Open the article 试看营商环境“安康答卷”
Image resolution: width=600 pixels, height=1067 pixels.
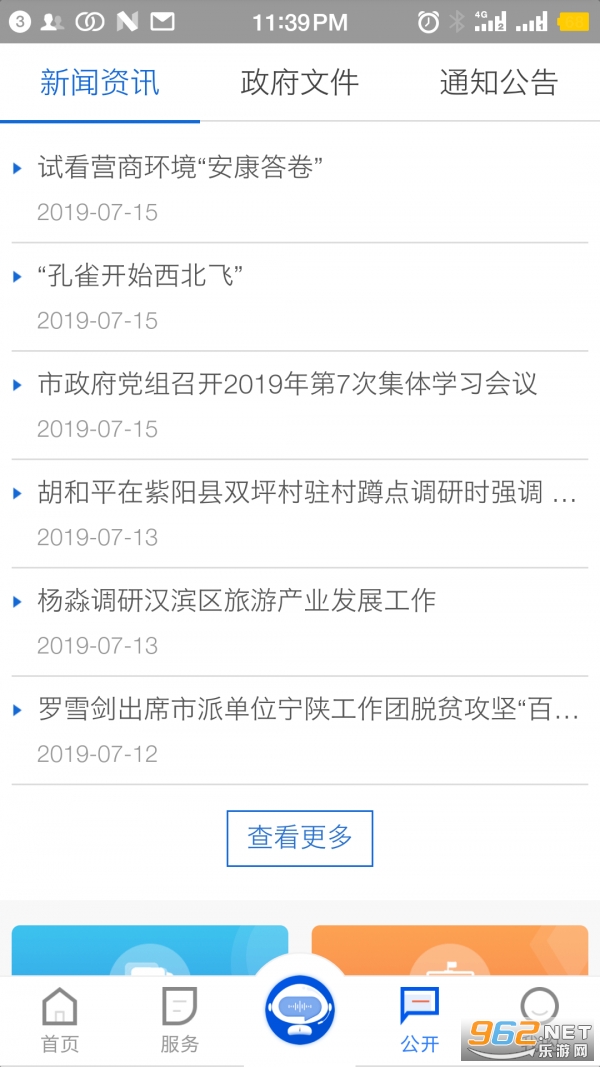(x=180, y=168)
